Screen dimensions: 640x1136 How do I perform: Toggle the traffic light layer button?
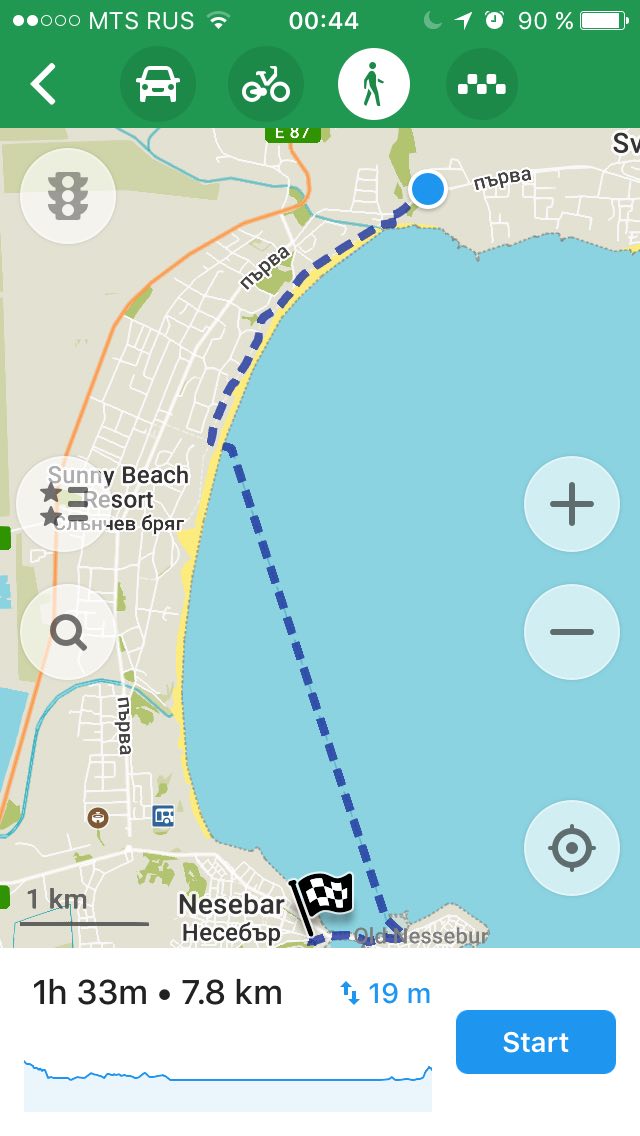tap(68, 196)
